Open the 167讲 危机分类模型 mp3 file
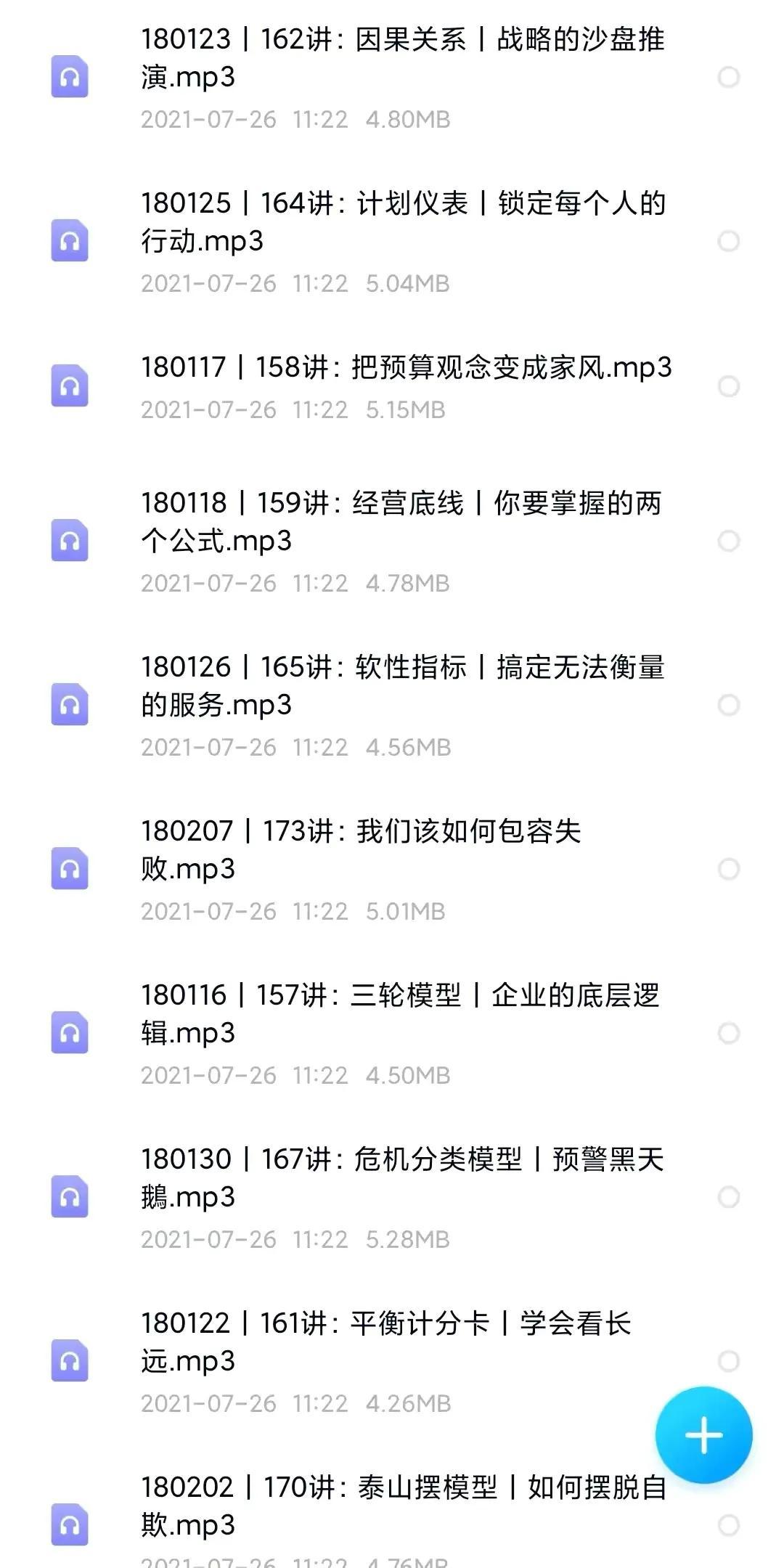 point(403,1178)
